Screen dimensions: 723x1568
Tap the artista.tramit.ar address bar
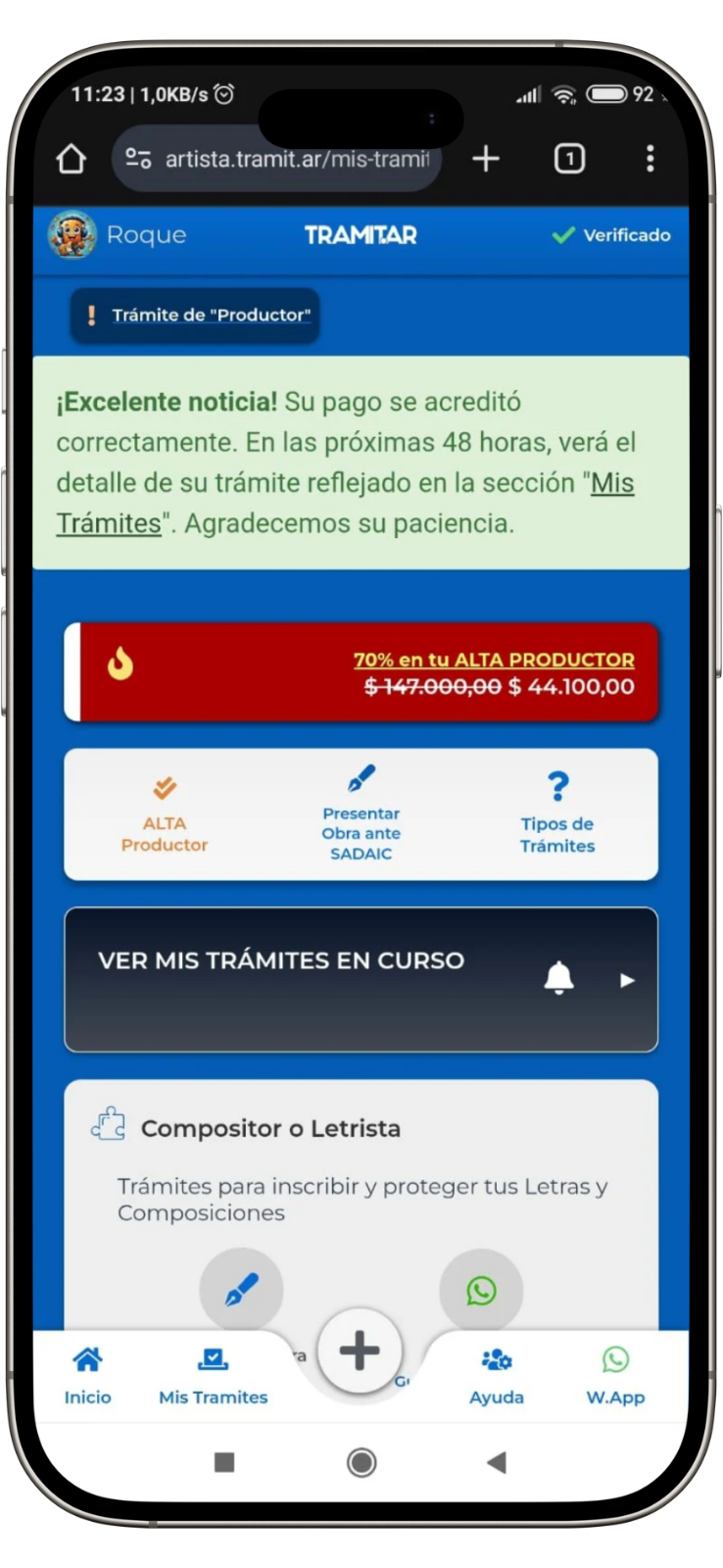284,159
